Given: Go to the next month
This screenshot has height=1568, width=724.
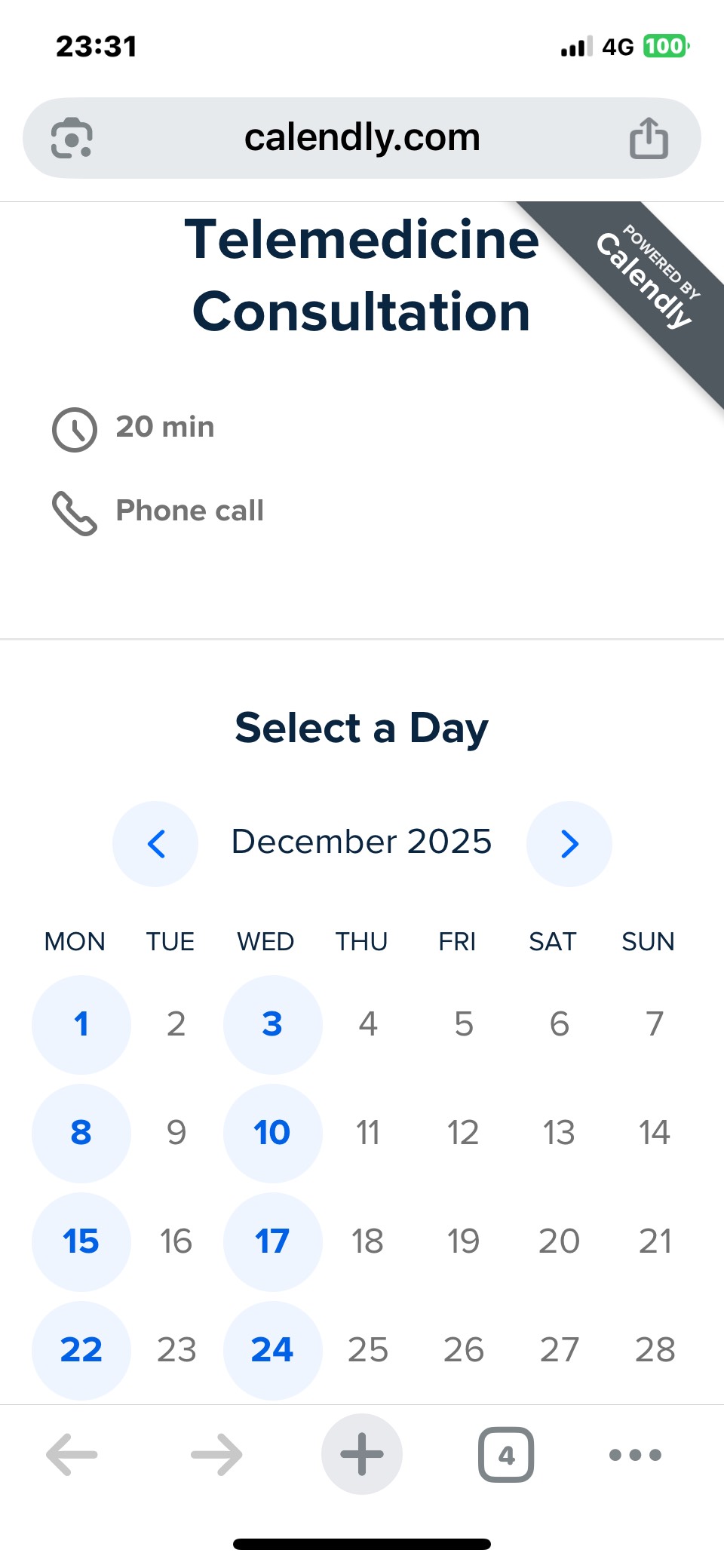Looking at the screenshot, I should [569, 843].
